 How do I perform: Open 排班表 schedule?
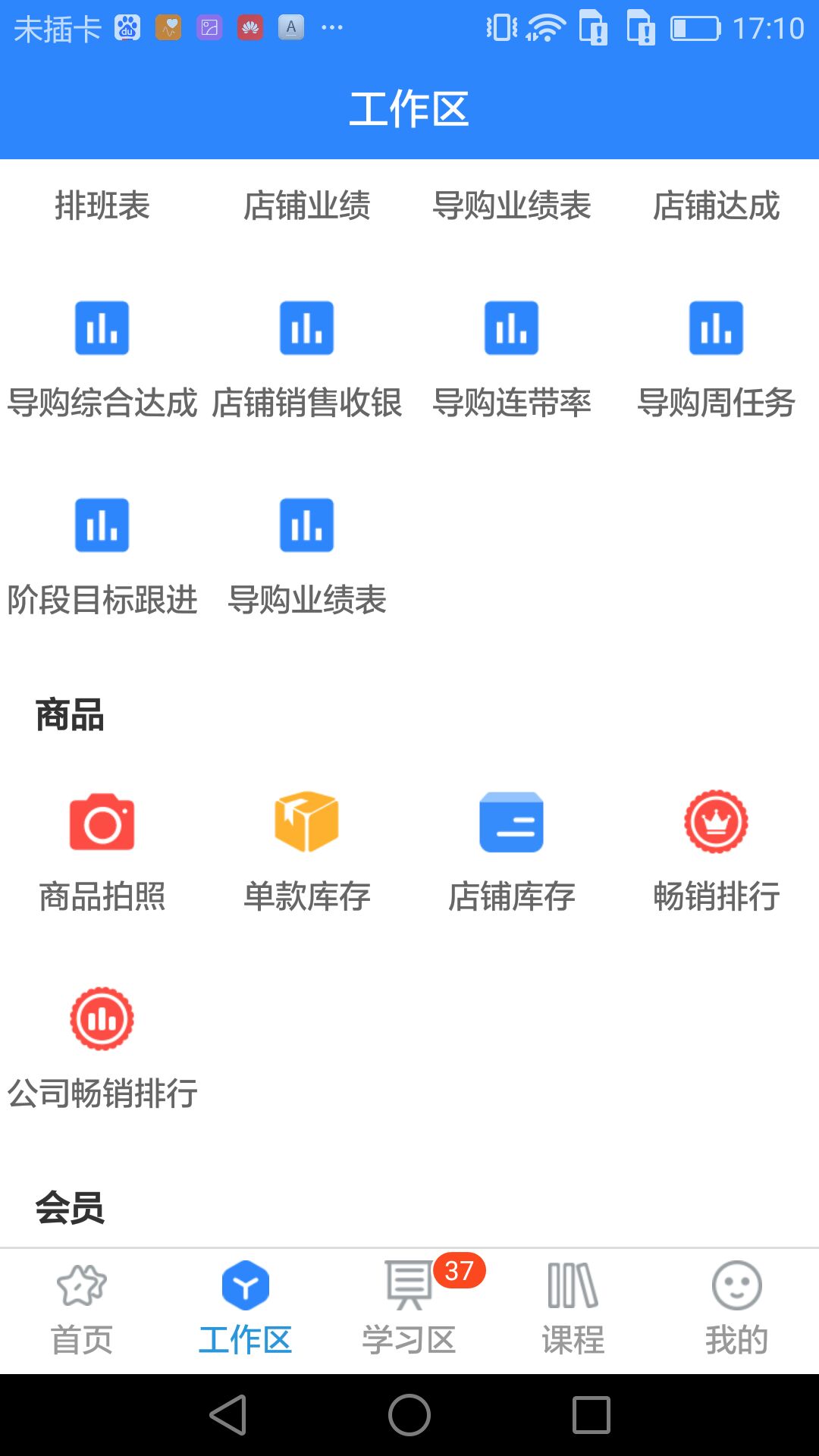click(102, 206)
